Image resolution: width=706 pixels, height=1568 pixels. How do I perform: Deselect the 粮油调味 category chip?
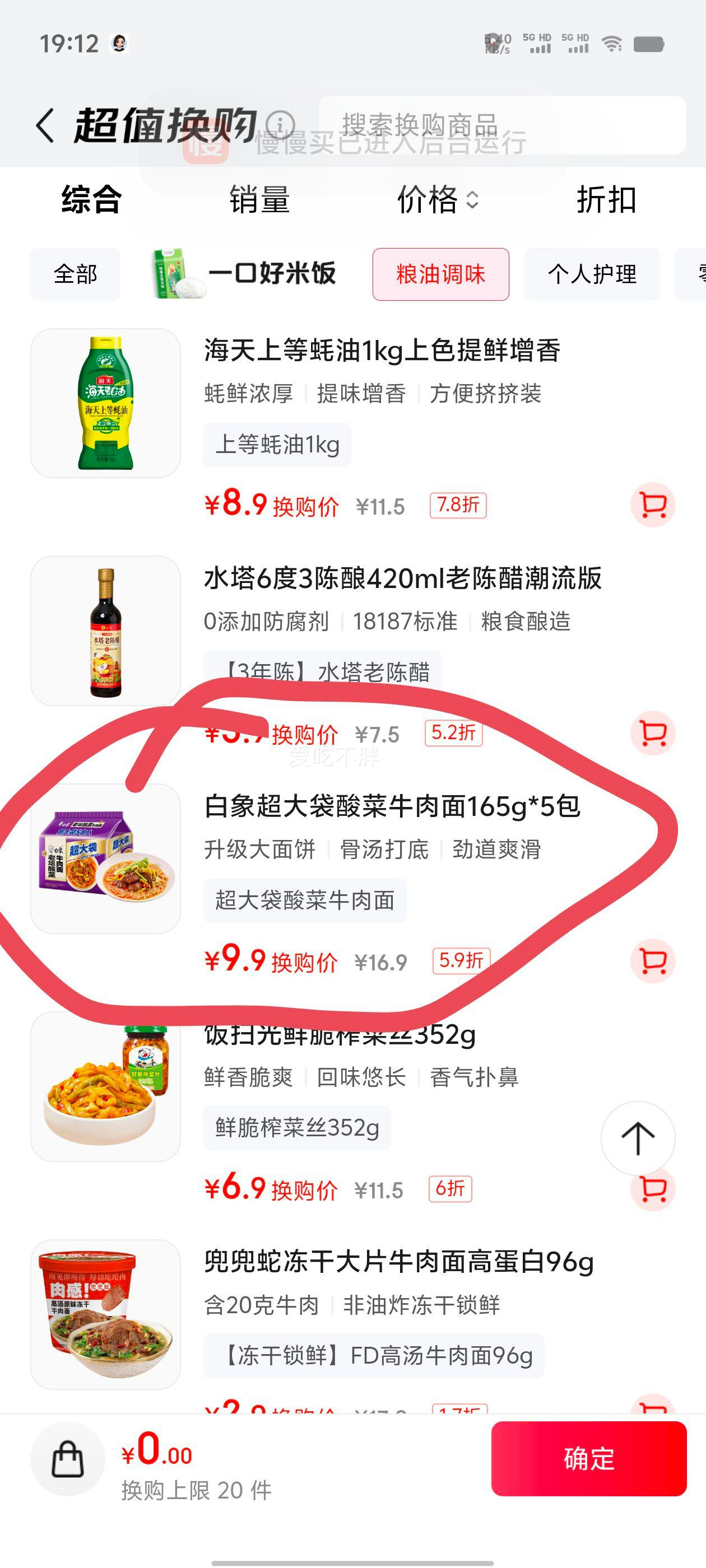pyautogui.click(x=440, y=274)
